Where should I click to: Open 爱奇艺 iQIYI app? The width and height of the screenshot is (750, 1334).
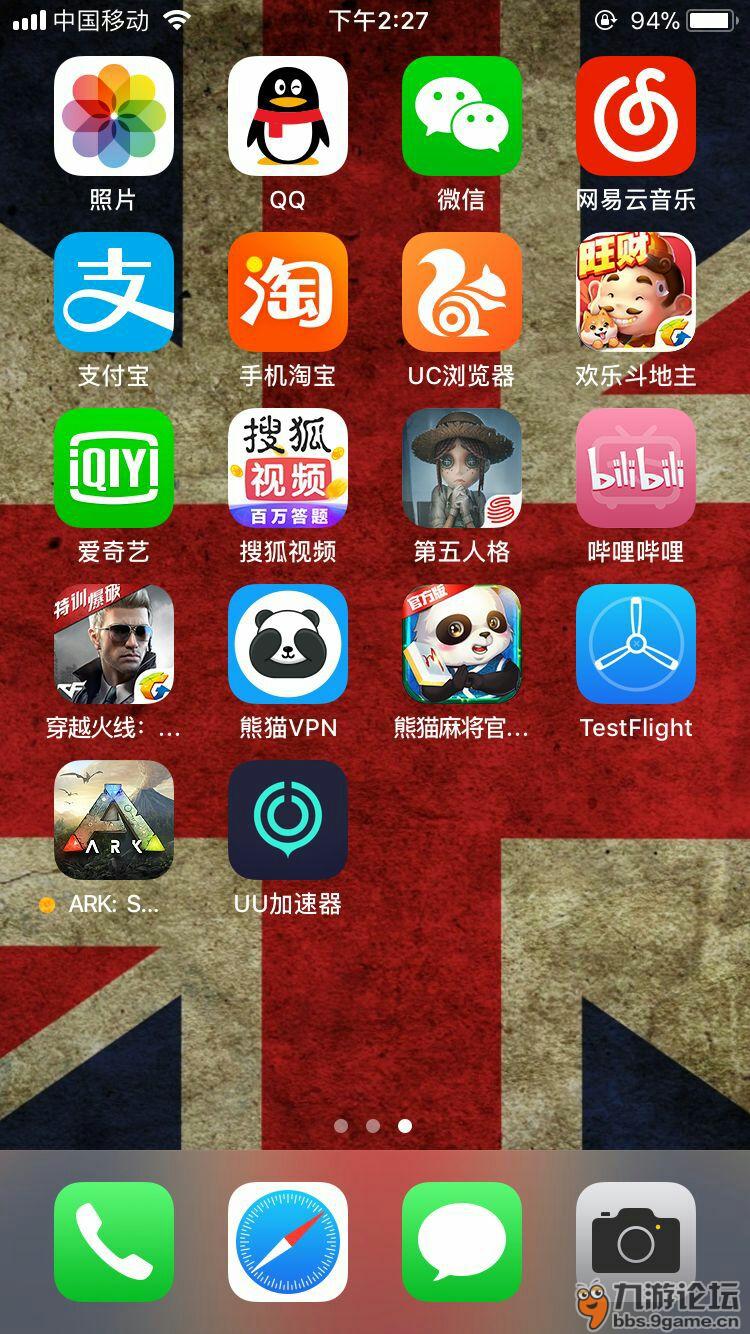click(114, 468)
